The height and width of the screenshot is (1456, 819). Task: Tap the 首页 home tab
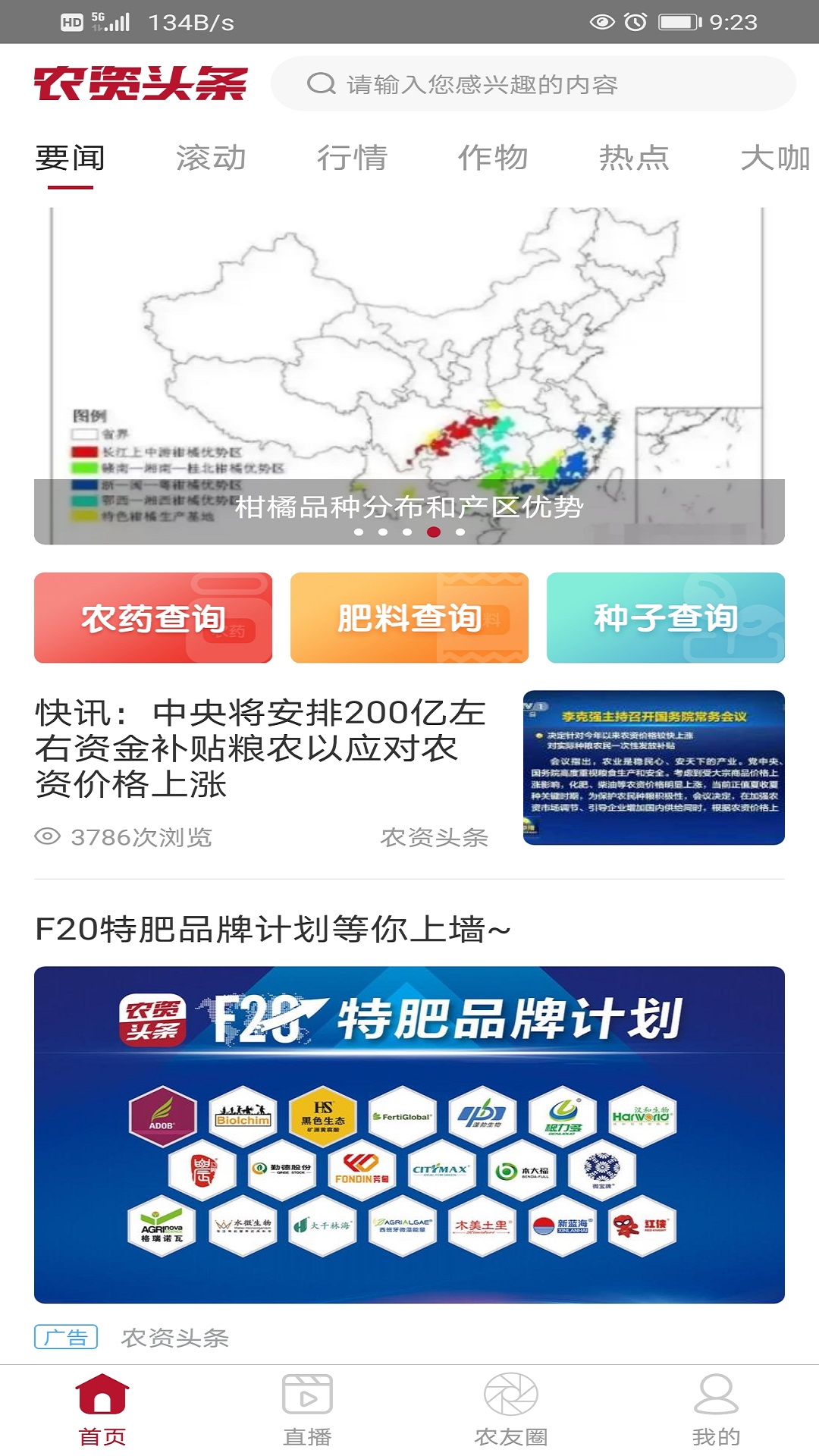(102, 1410)
